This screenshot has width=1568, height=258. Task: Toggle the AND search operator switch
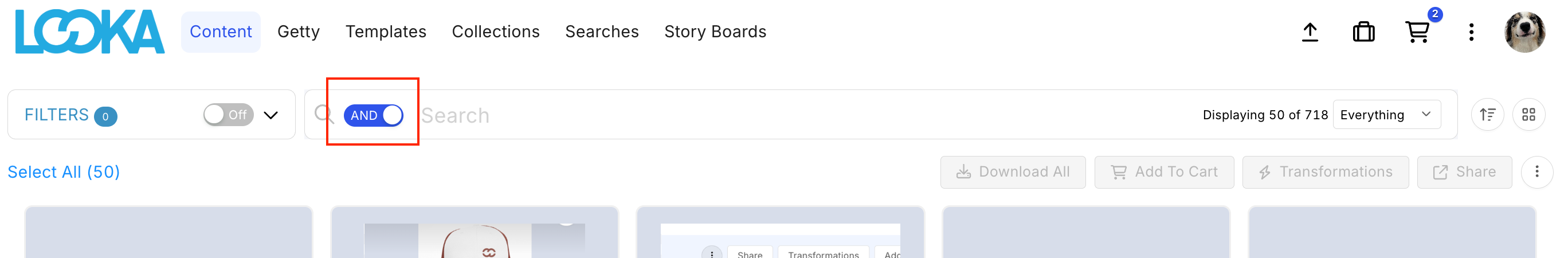[x=373, y=115]
